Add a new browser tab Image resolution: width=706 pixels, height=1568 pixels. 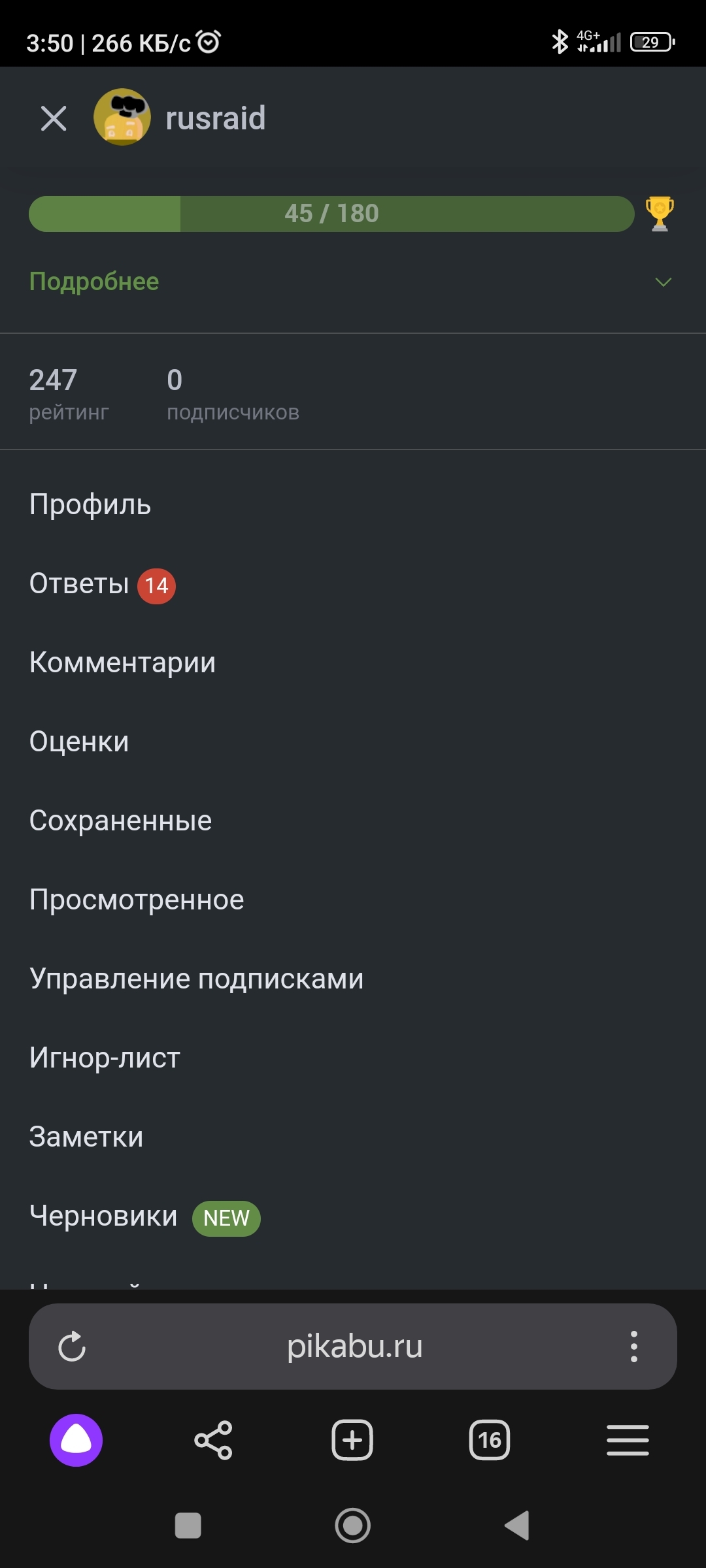click(x=352, y=1440)
